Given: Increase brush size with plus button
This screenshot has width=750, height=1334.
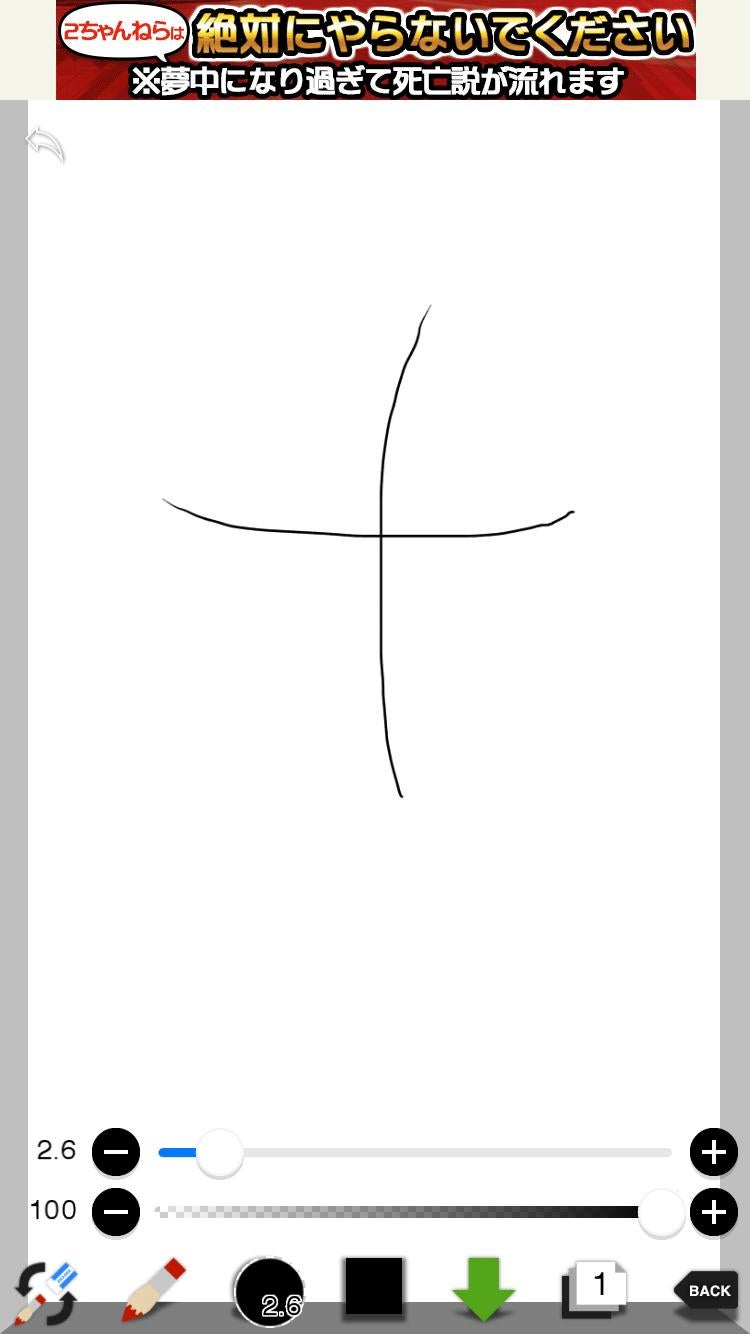Looking at the screenshot, I should (714, 1151).
